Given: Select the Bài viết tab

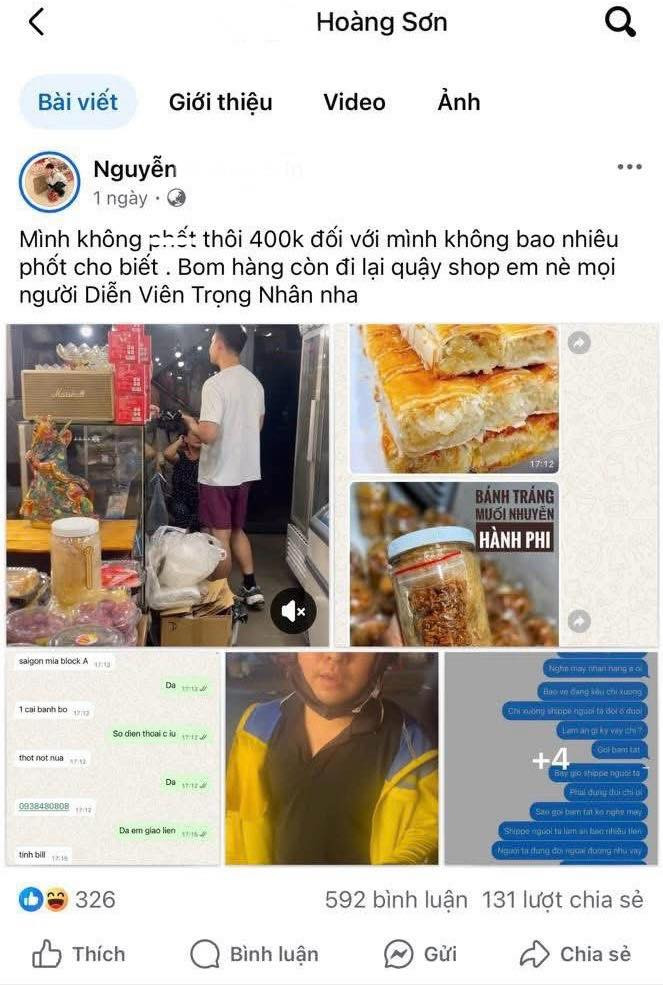Looking at the screenshot, I should pyautogui.click(x=78, y=102).
